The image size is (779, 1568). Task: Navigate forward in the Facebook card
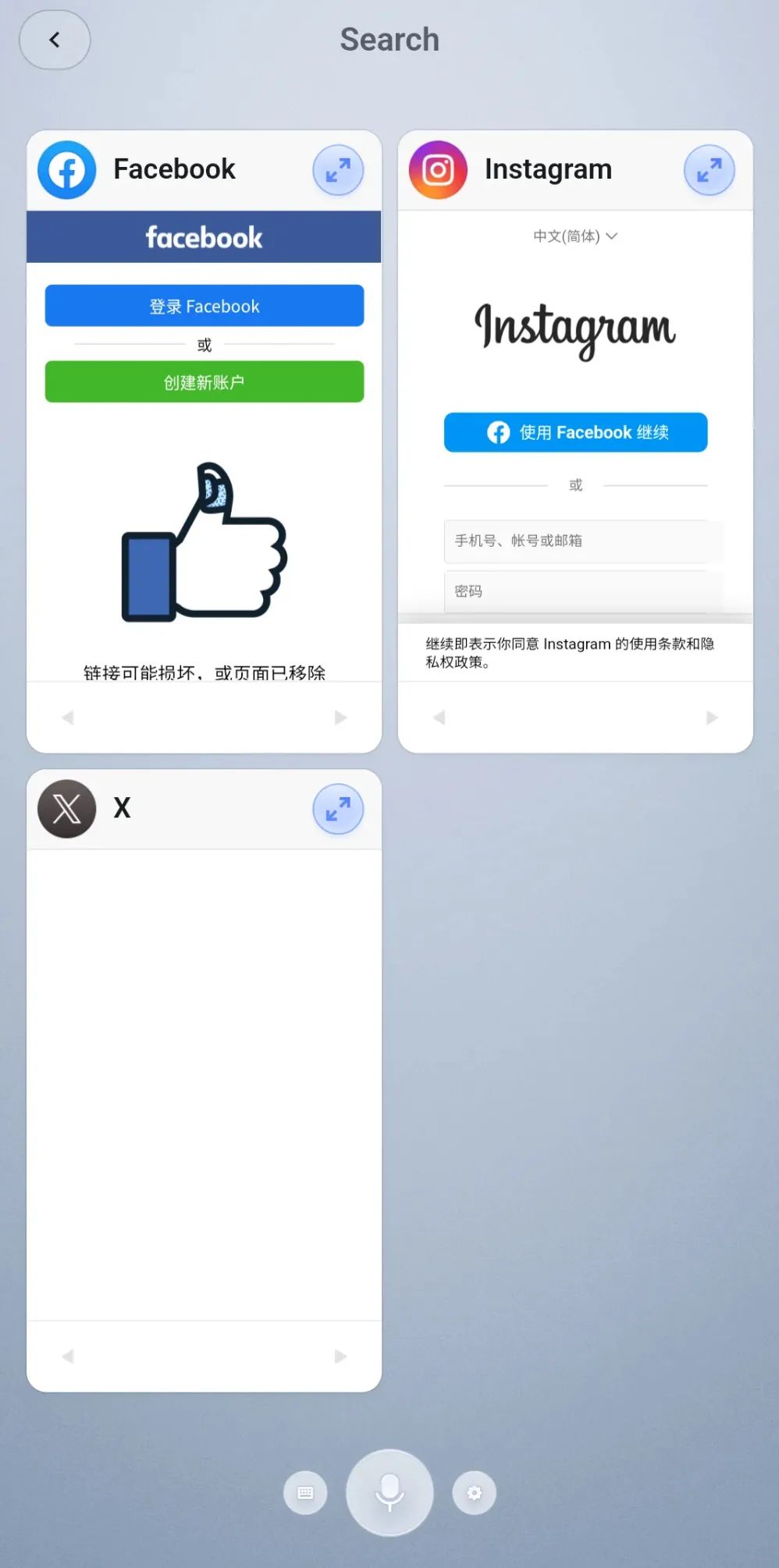pos(340,718)
